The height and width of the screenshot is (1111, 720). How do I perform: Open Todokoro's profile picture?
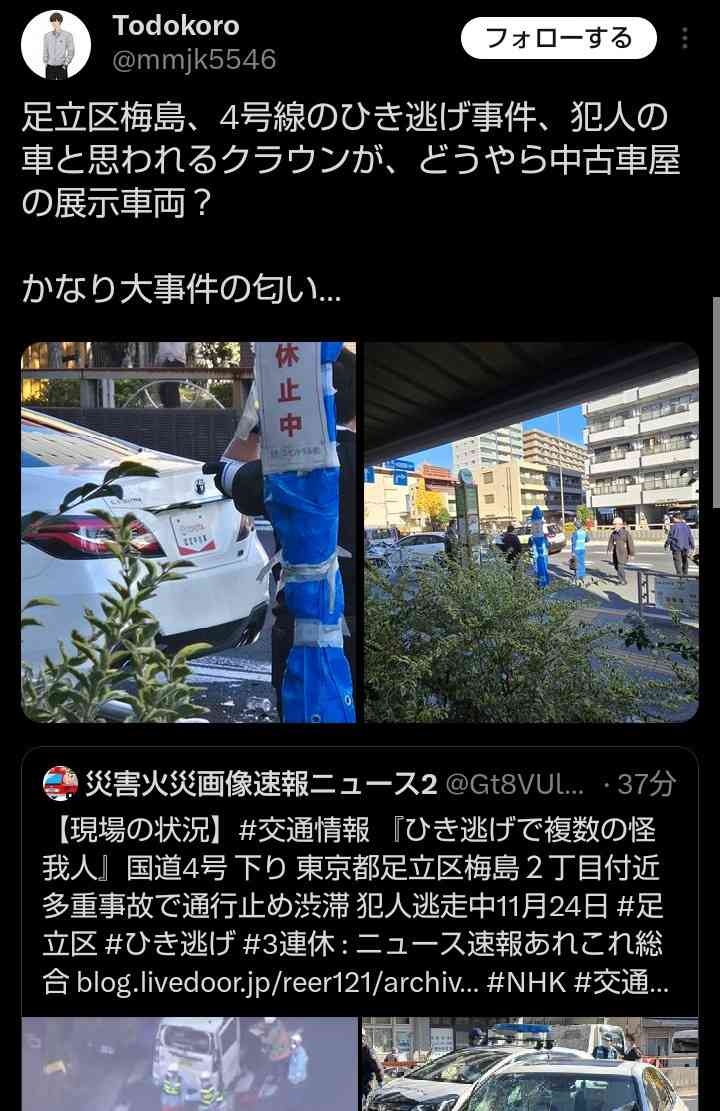(x=56, y=44)
